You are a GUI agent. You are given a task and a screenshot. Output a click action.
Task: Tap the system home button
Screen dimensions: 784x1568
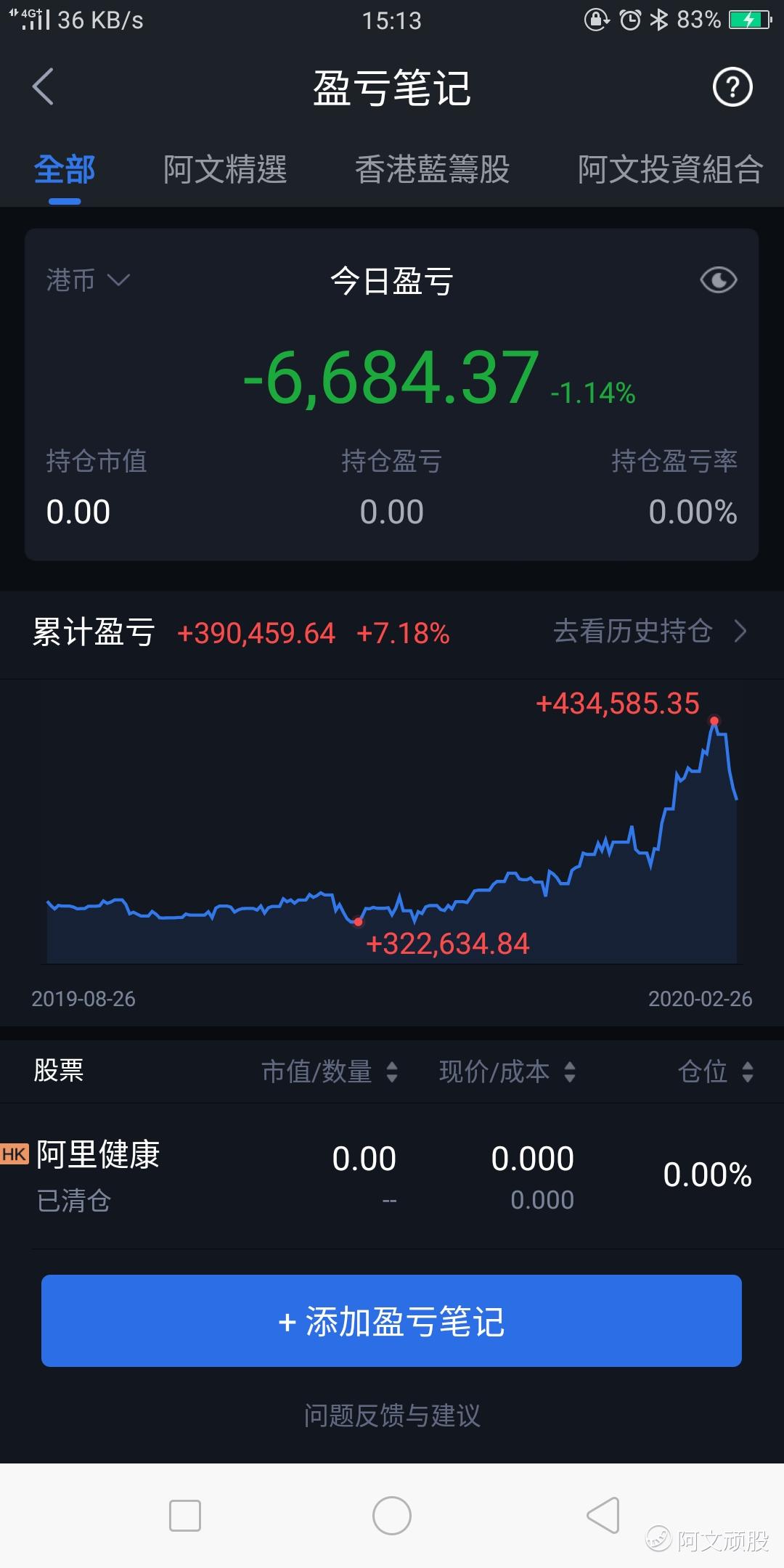pyautogui.click(x=392, y=1516)
